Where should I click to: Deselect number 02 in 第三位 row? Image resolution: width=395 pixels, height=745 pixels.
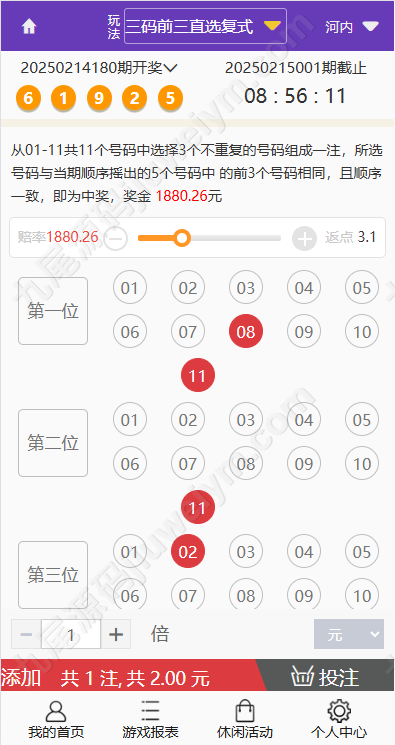[188, 552]
